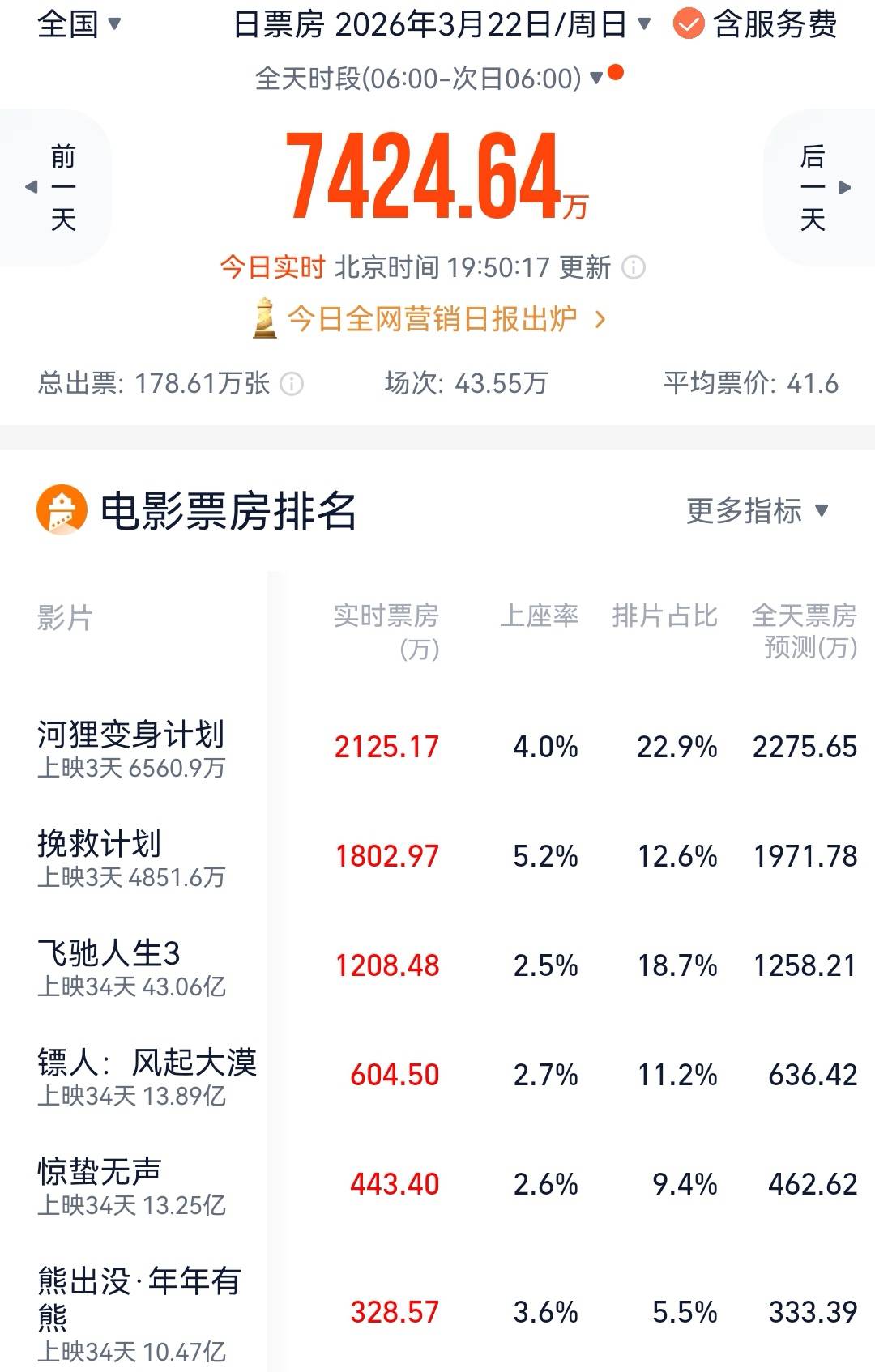Open 今日全网营销日报出炉 link
This screenshot has height=1372, width=875.
(x=429, y=319)
